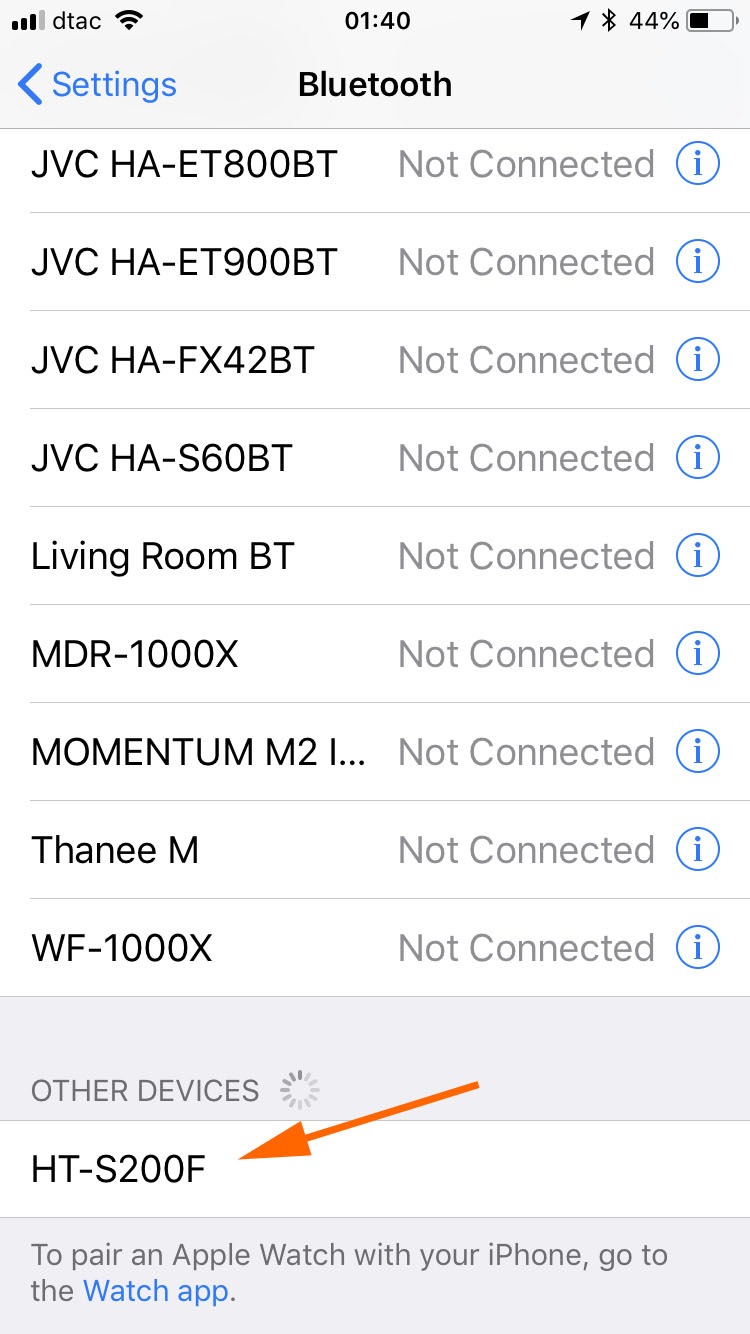Open MDR-1000X info button
Screen dimensions: 750x1334
[x=697, y=654]
